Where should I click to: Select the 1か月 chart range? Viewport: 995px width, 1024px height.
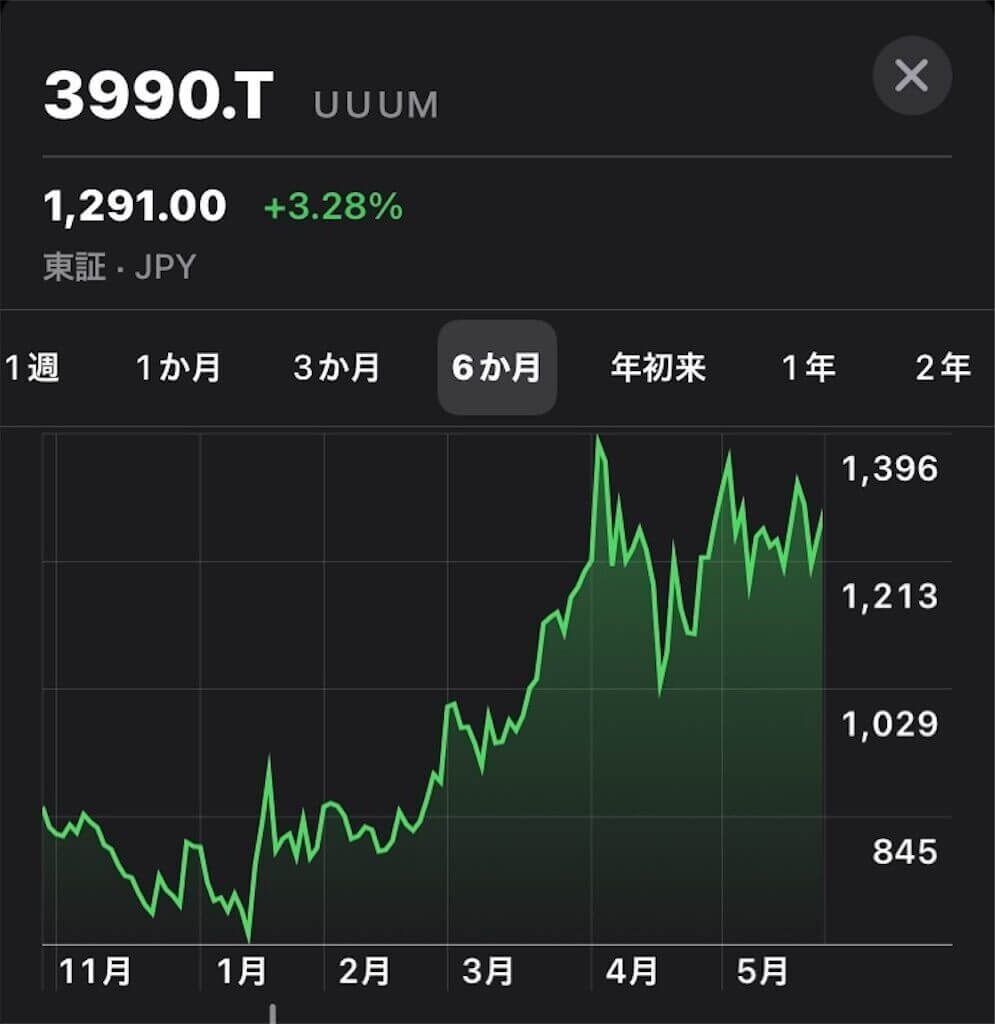178,368
